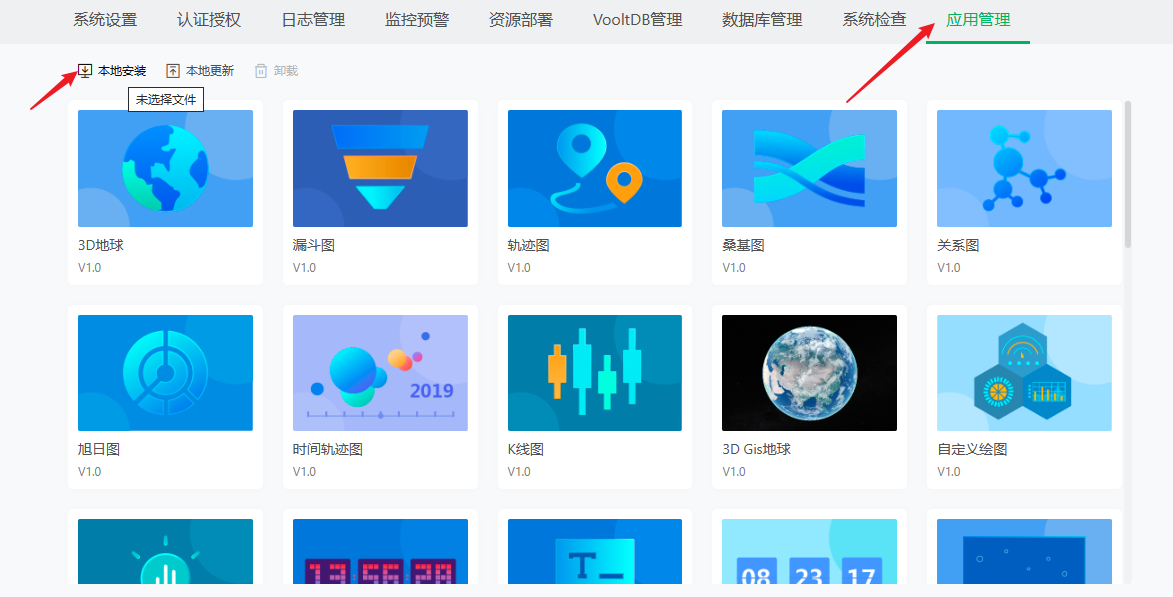The width and height of the screenshot is (1173, 597).
Task: Switch to VooltDB管理 tab
Action: point(637,20)
